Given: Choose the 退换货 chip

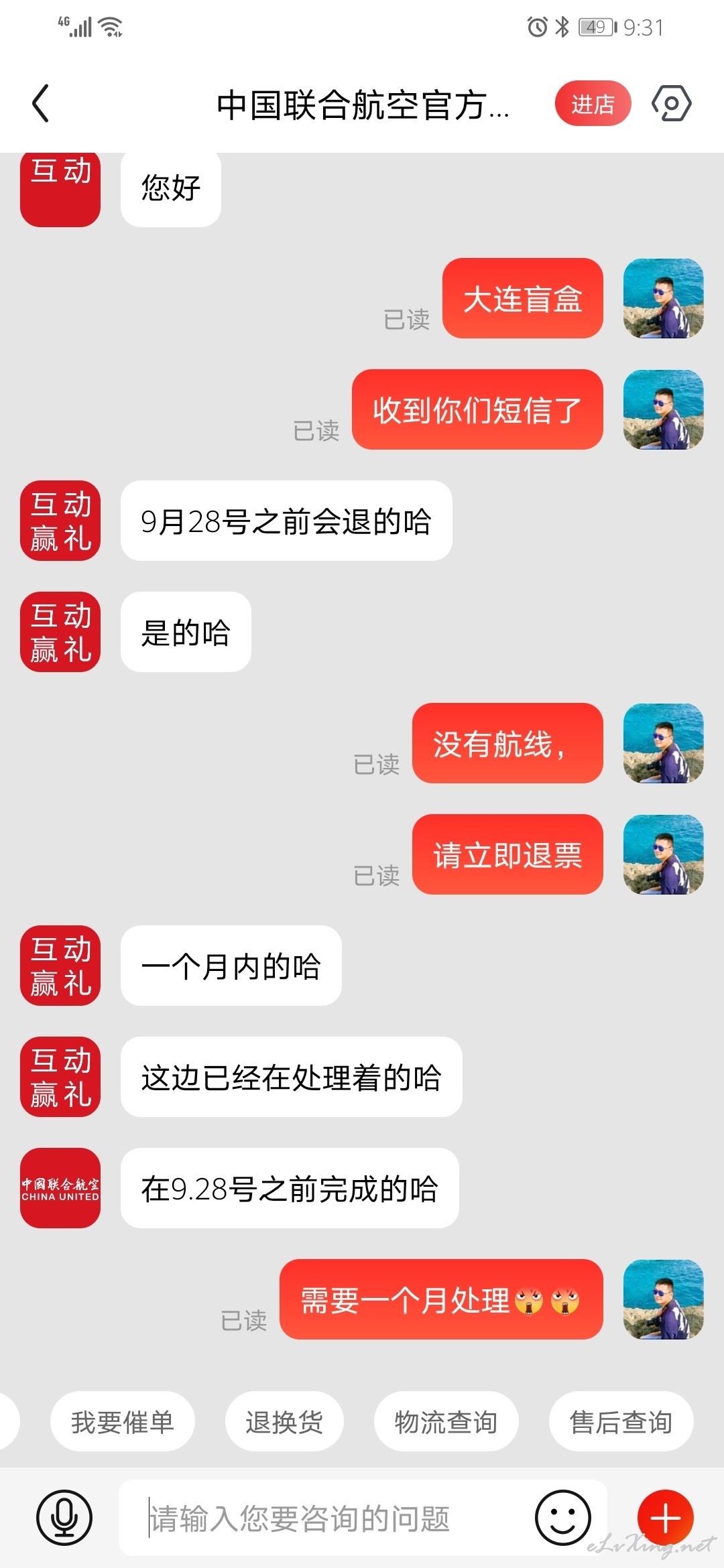Looking at the screenshot, I should [285, 1421].
